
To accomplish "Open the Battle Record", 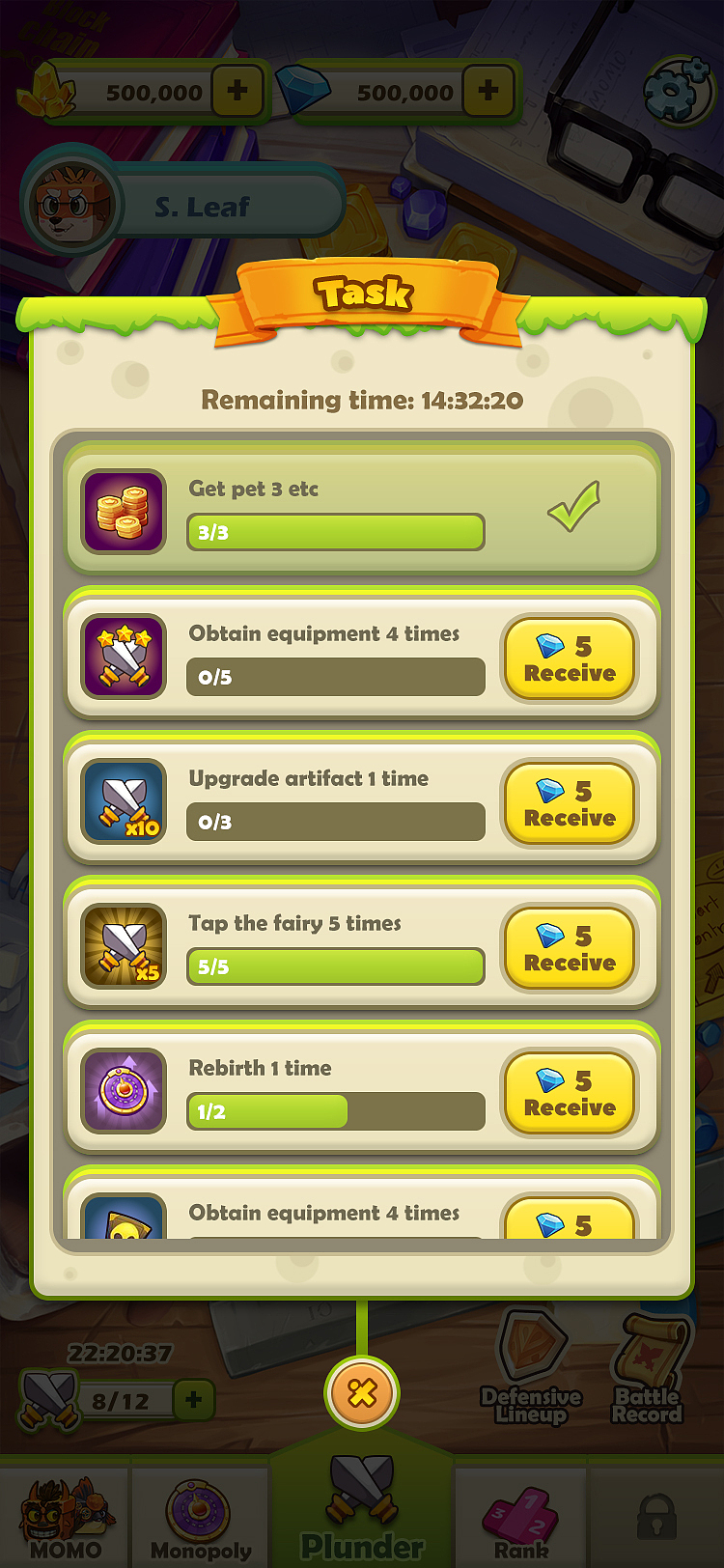I will 648,1368.
